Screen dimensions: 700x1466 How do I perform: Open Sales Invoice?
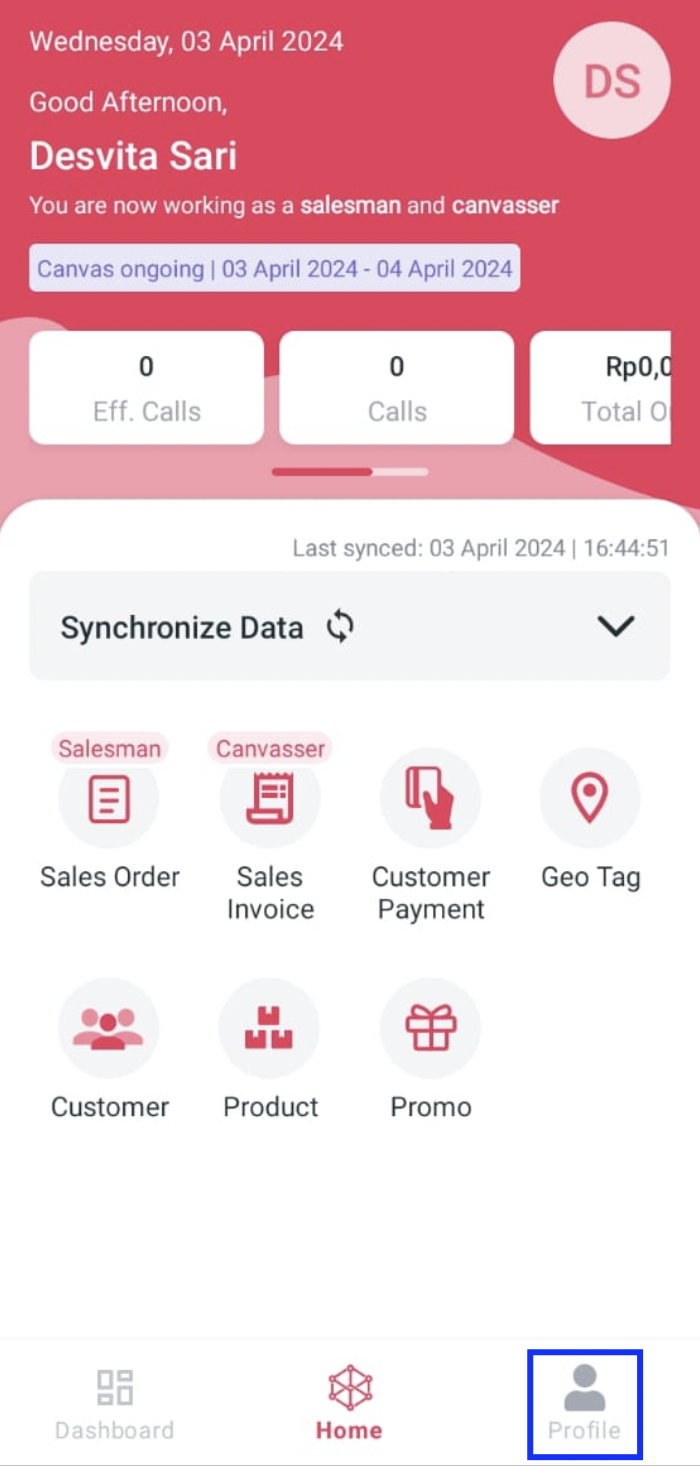tap(270, 800)
